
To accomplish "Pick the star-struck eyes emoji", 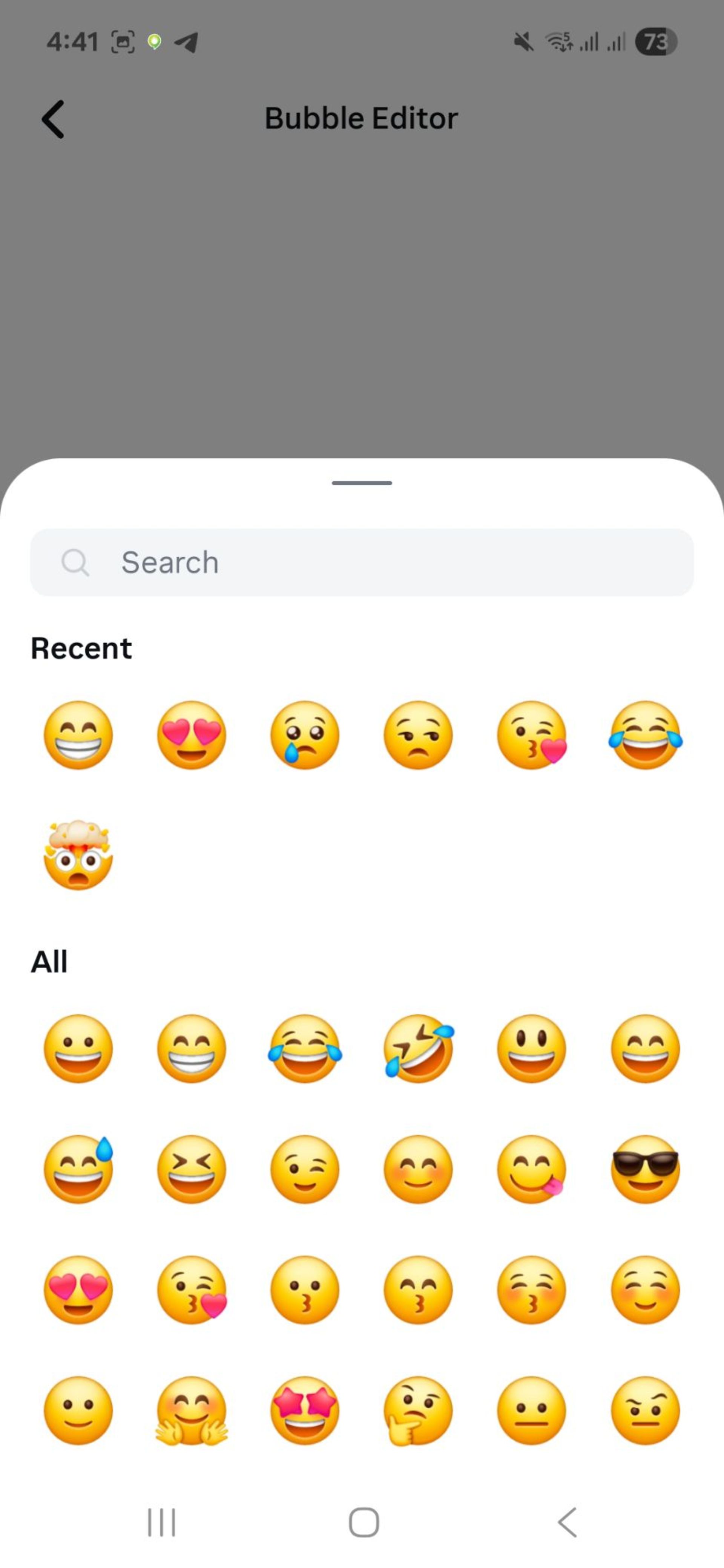I will [x=304, y=1410].
